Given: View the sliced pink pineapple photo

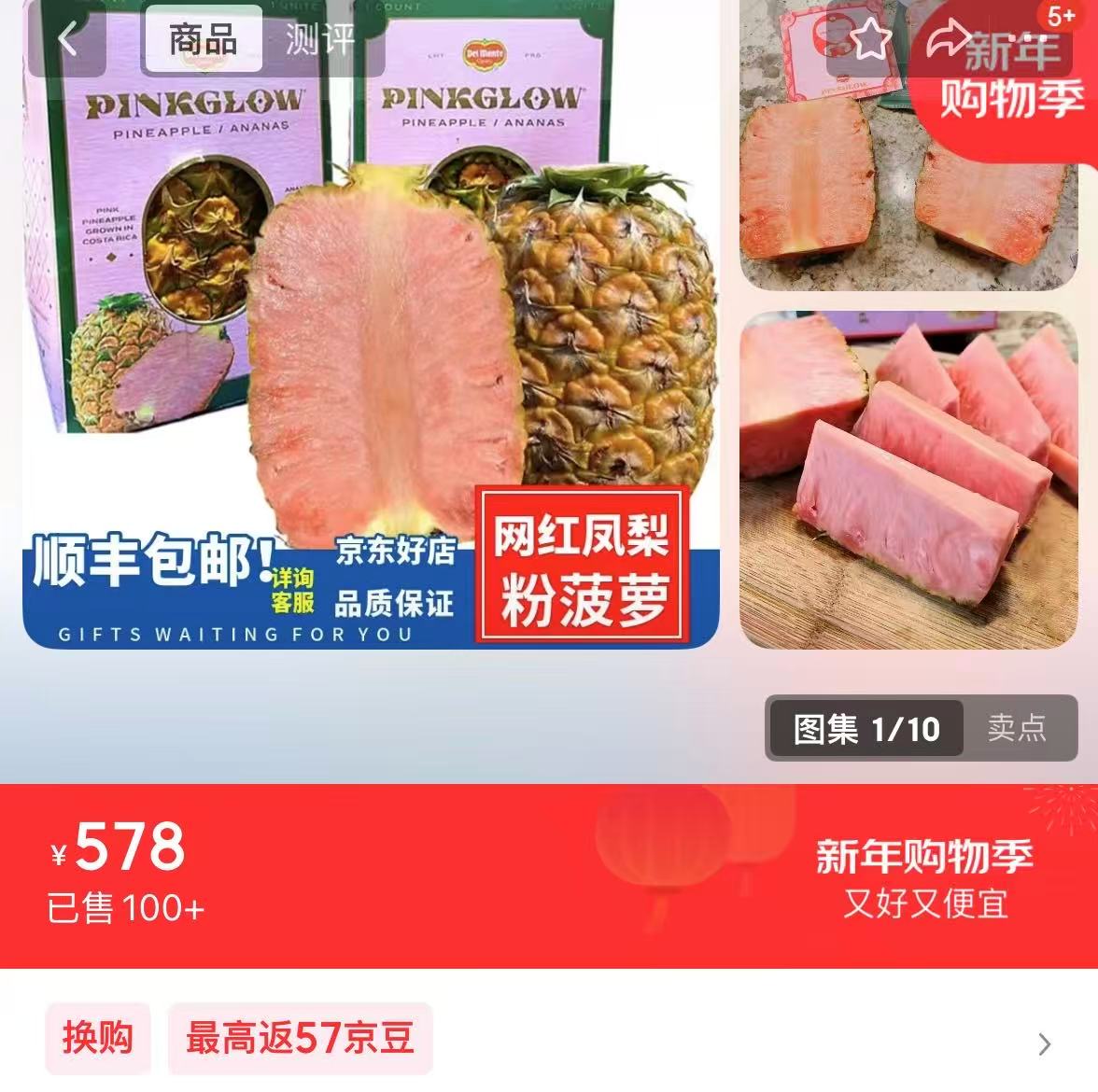Looking at the screenshot, I should click(908, 479).
